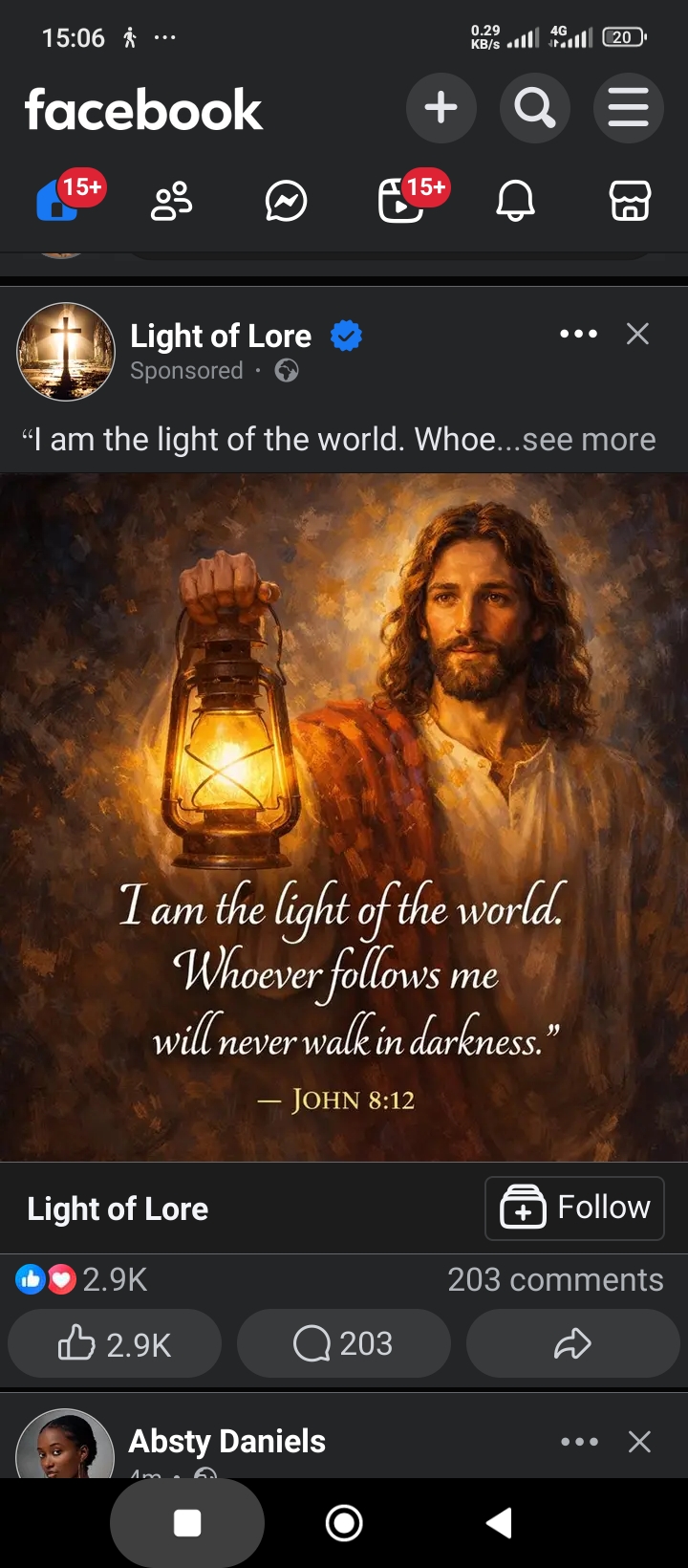688x1568 pixels.
Task: Go back using system back button
Action: click(499, 1523)
